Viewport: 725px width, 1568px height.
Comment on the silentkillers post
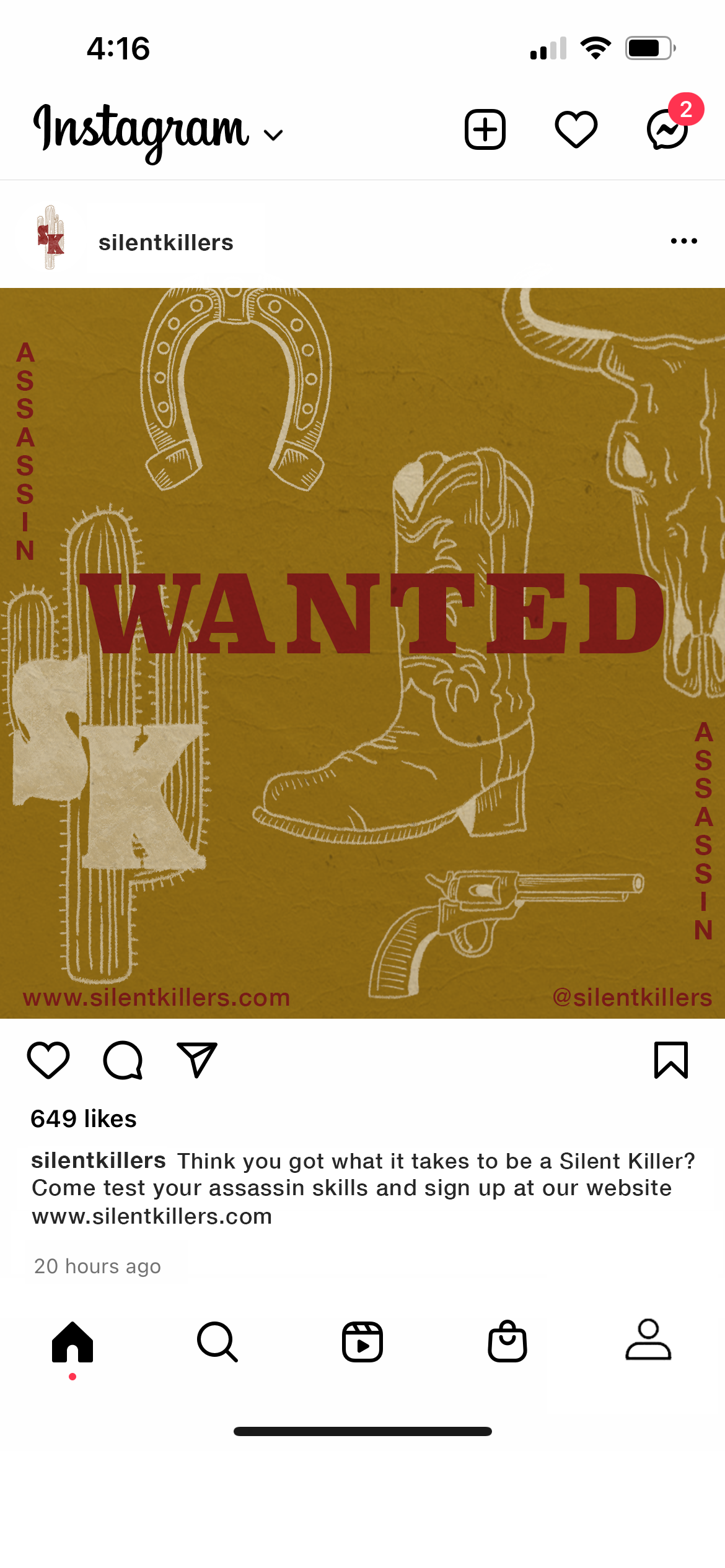click(x=123, y=1060)
